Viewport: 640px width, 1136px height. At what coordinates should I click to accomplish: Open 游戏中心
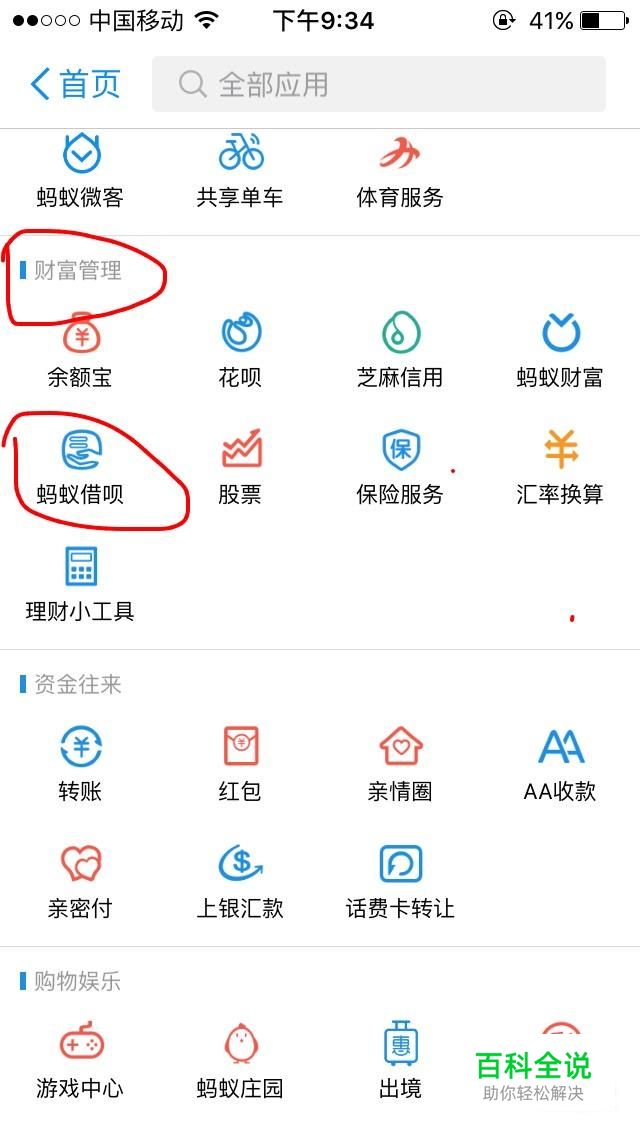[80, 1062]
